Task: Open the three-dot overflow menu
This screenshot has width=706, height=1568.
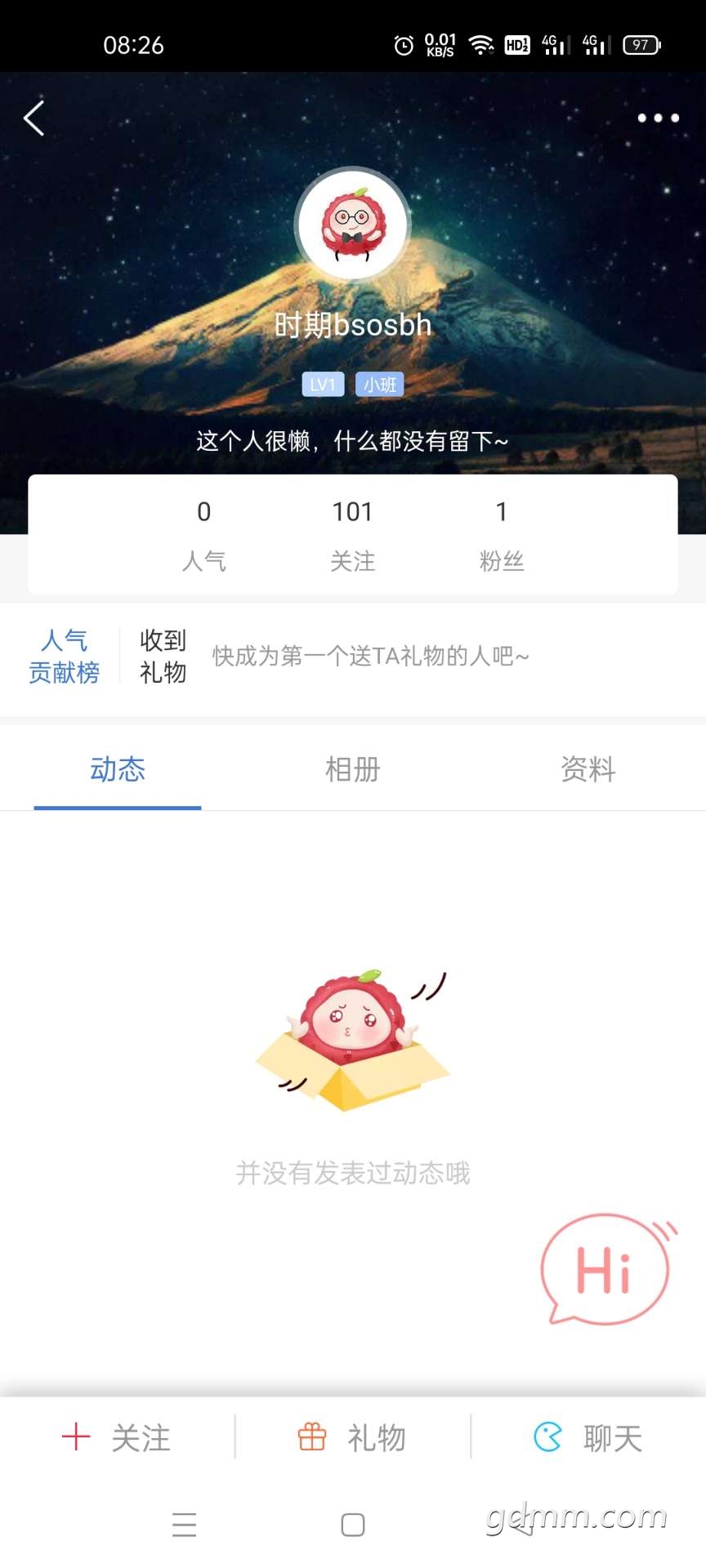Action: tap(658, 118)
